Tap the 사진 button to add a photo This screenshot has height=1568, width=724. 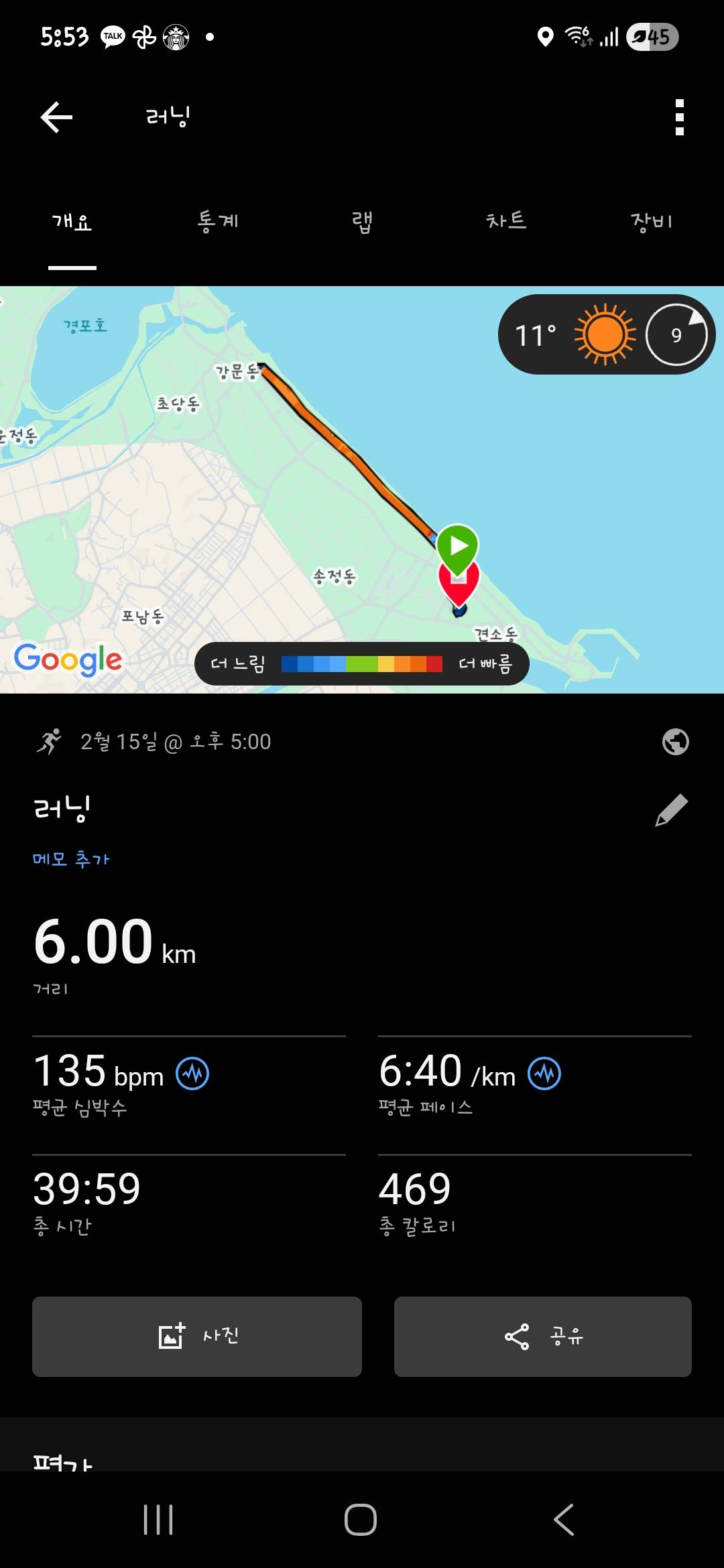[x=196, y=1337]
